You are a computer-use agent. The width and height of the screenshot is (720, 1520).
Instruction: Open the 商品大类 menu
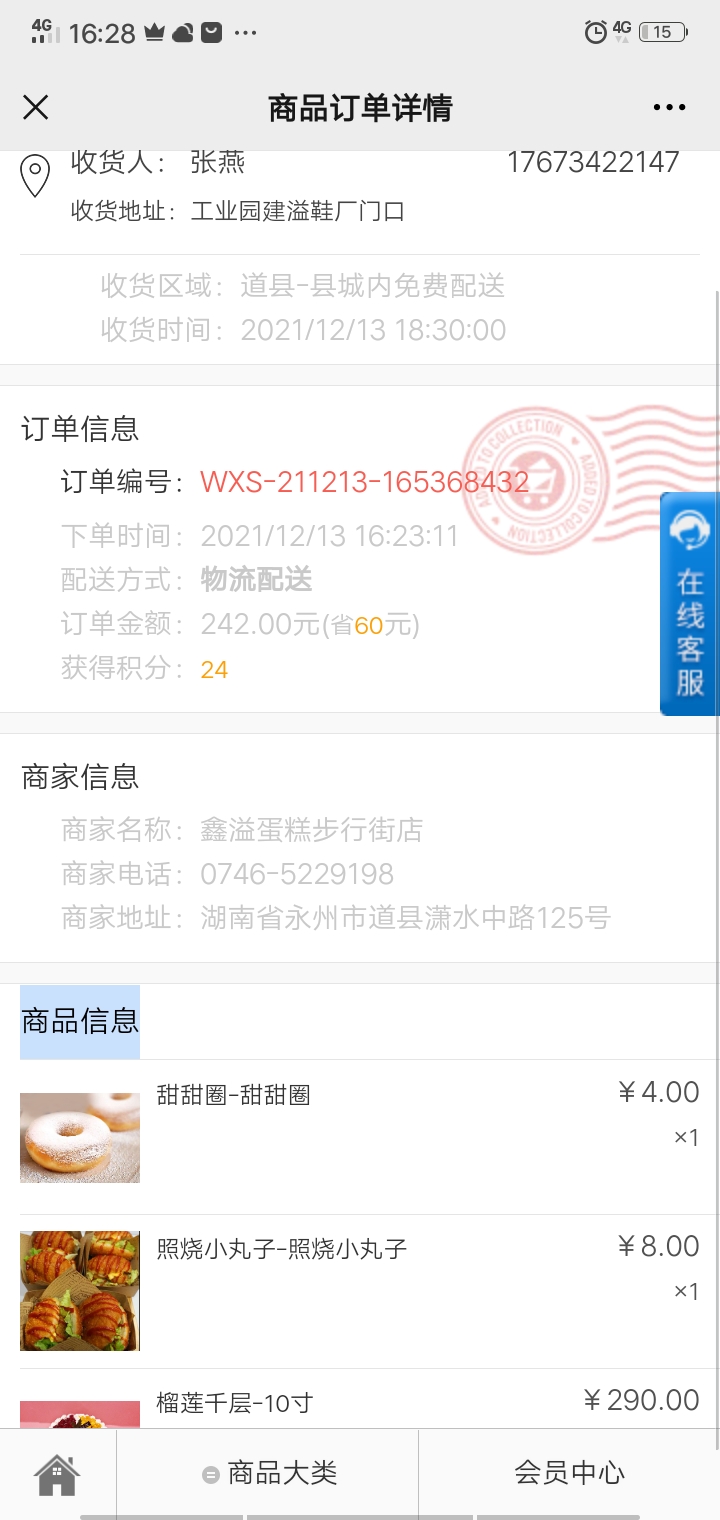[x=268, y=1473]
